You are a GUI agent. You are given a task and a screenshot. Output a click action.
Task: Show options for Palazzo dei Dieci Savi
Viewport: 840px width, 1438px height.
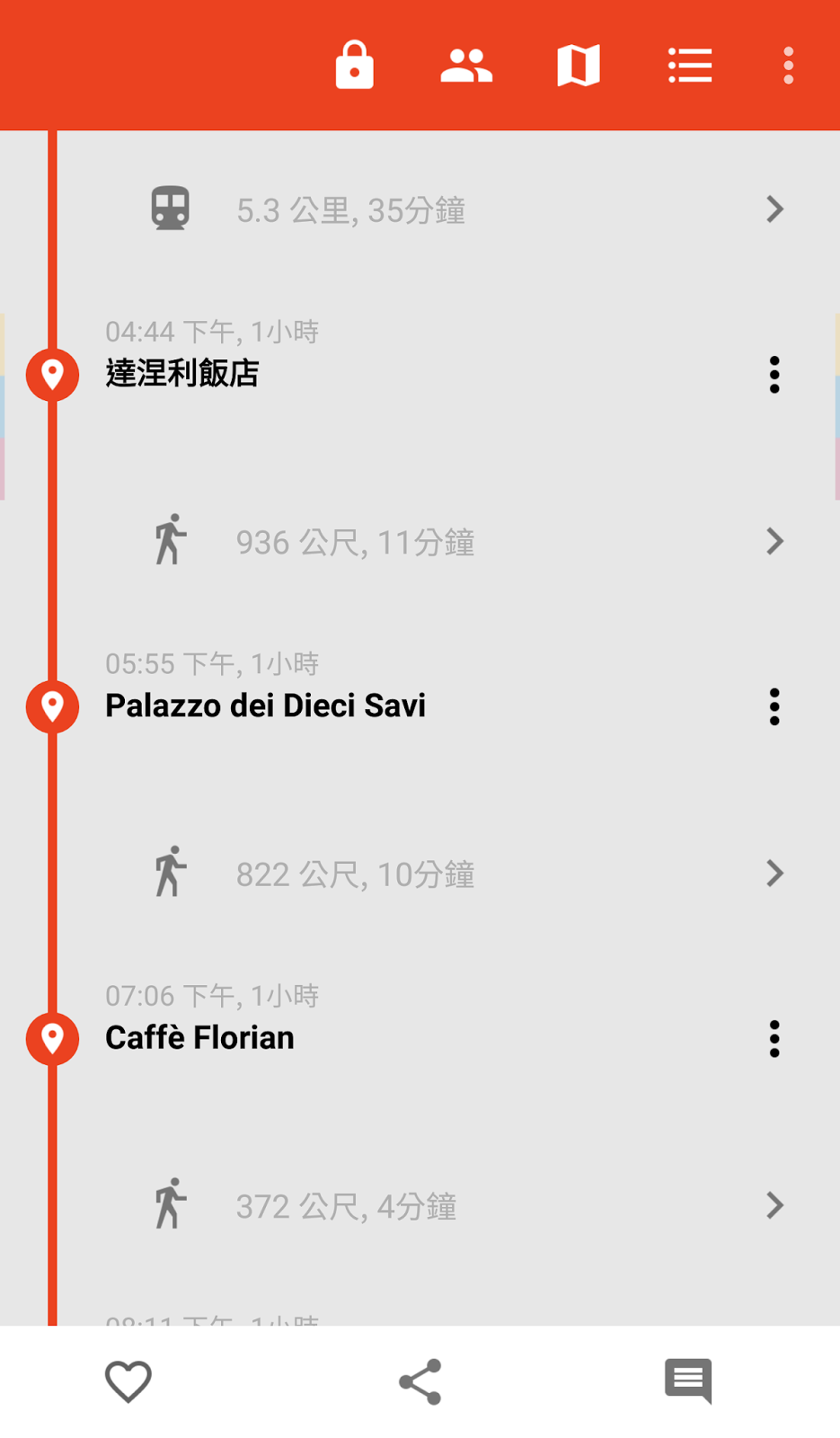coord(774,706)
